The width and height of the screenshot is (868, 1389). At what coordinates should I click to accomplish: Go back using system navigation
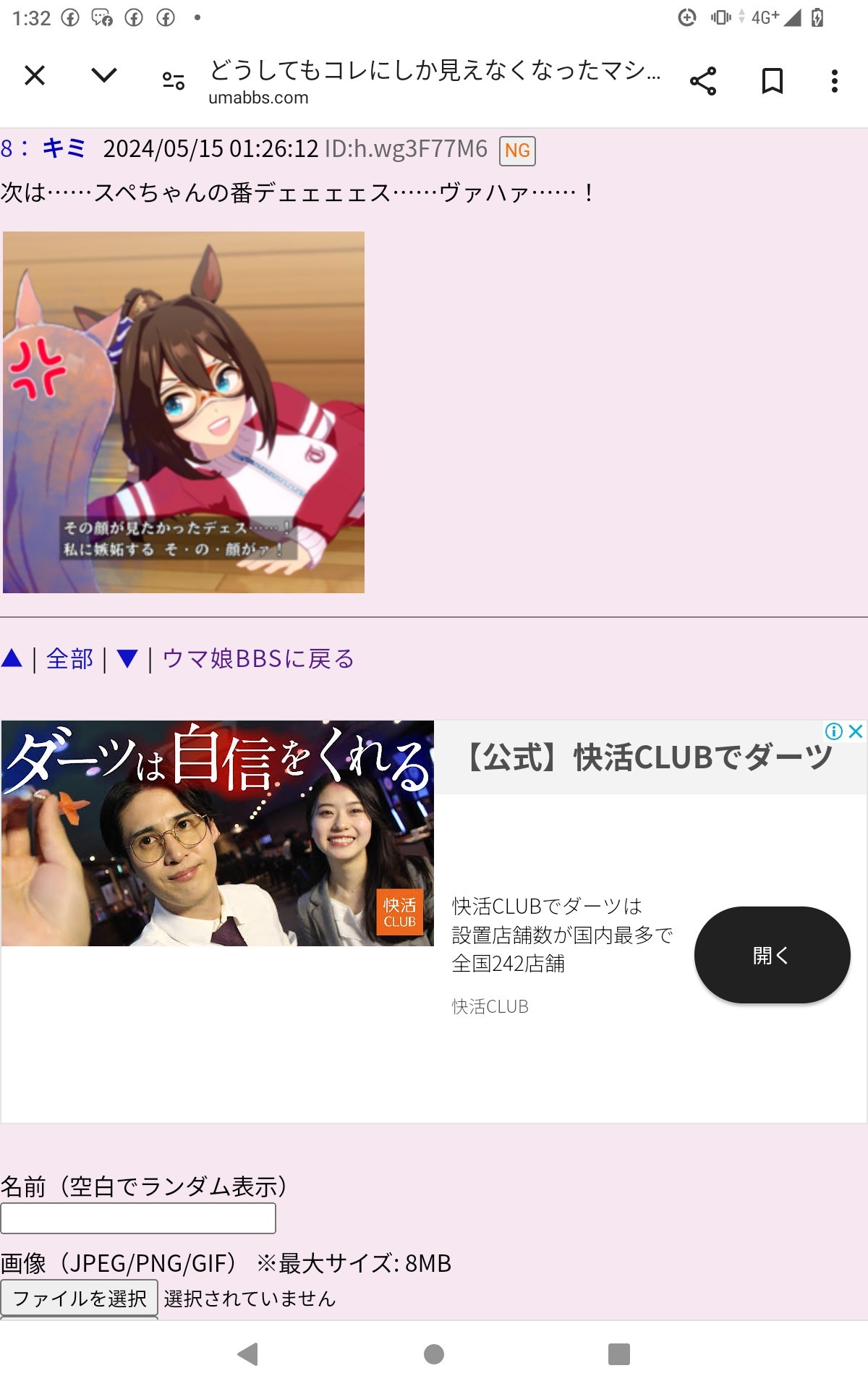coord(248,1354)
